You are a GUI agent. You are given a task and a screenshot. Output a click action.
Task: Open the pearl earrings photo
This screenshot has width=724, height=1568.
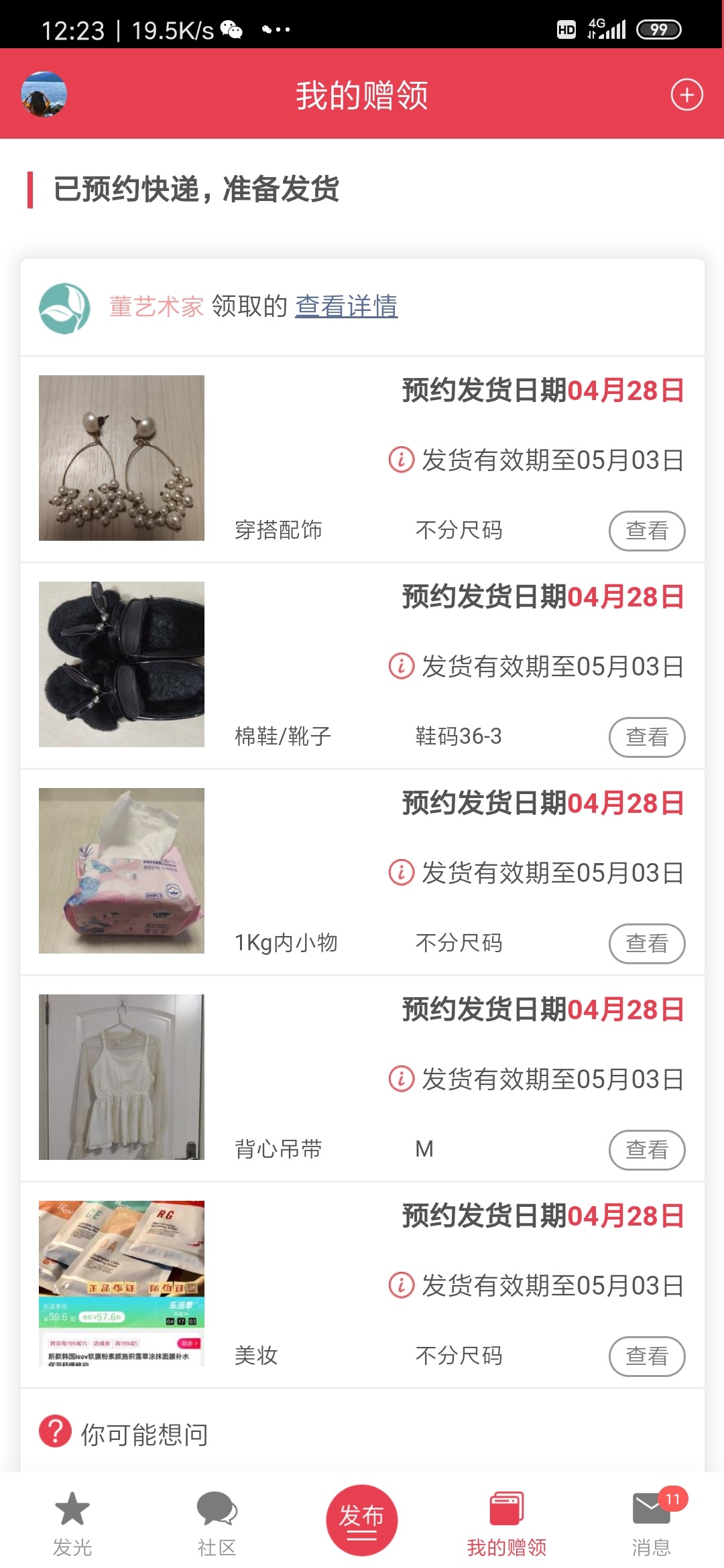121,458
